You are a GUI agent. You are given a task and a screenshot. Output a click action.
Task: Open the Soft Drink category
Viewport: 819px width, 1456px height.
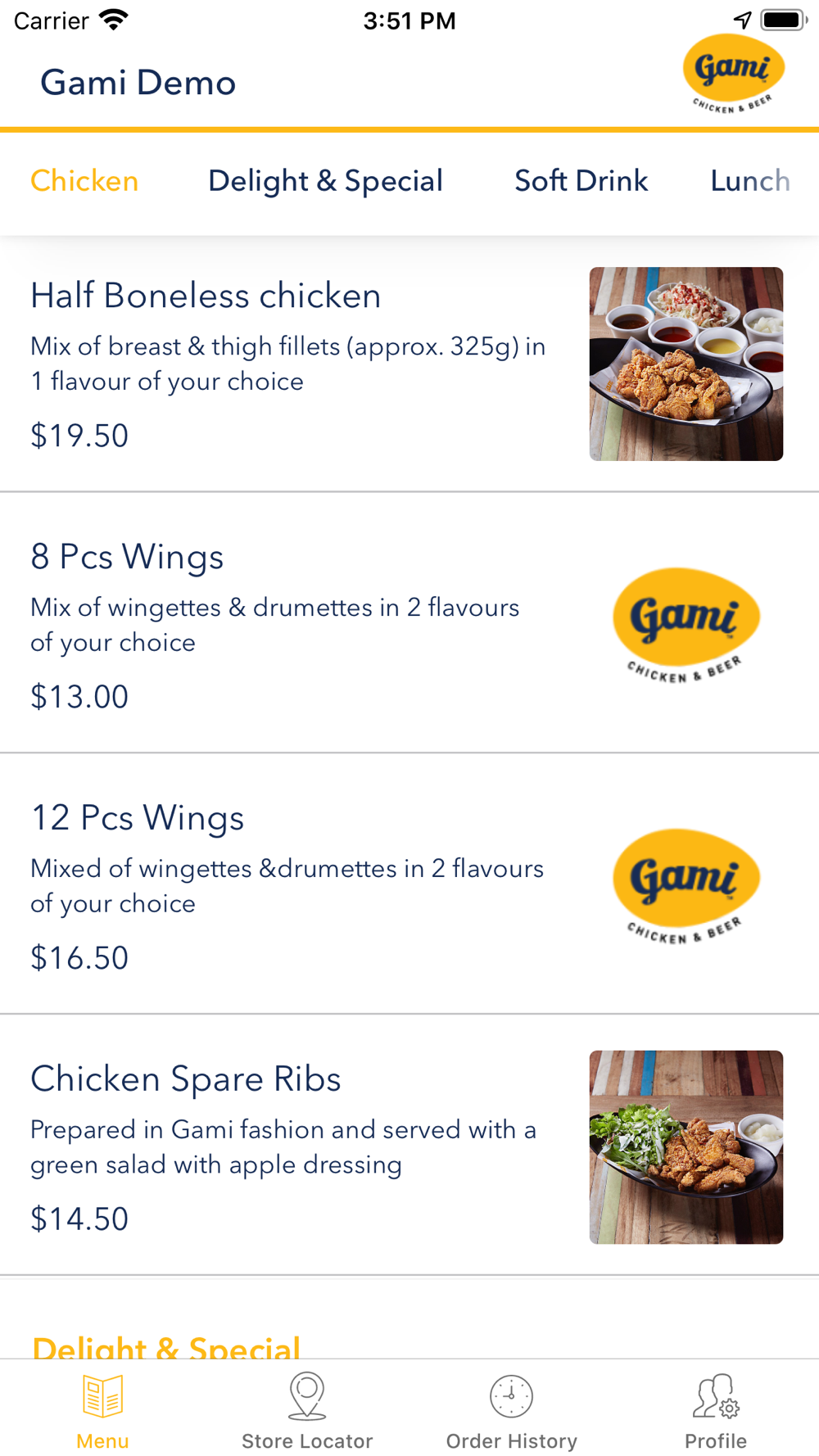[581, 181]
